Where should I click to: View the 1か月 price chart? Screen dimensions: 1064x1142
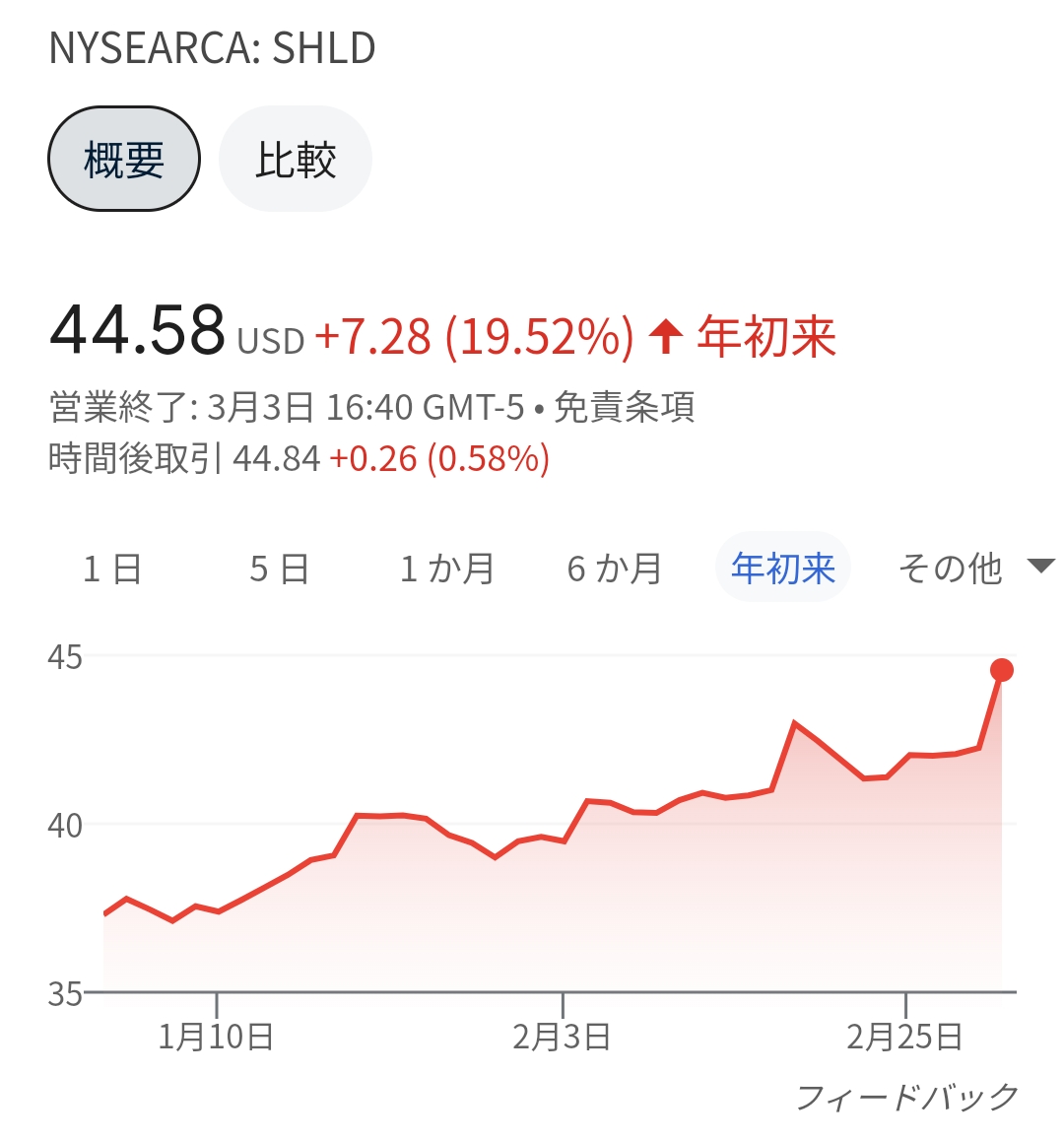point(447,569)
